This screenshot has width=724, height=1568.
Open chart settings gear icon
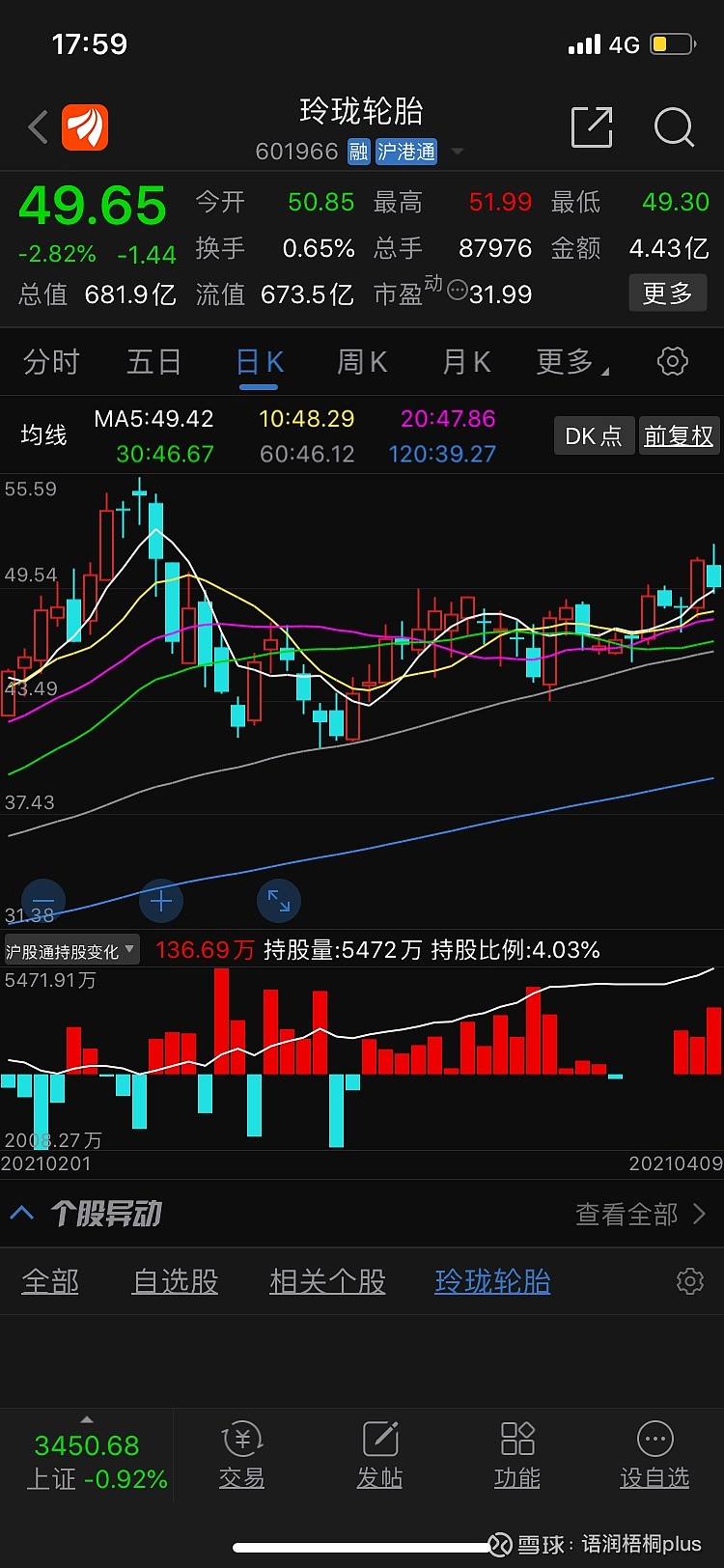[x=673, y=361]
